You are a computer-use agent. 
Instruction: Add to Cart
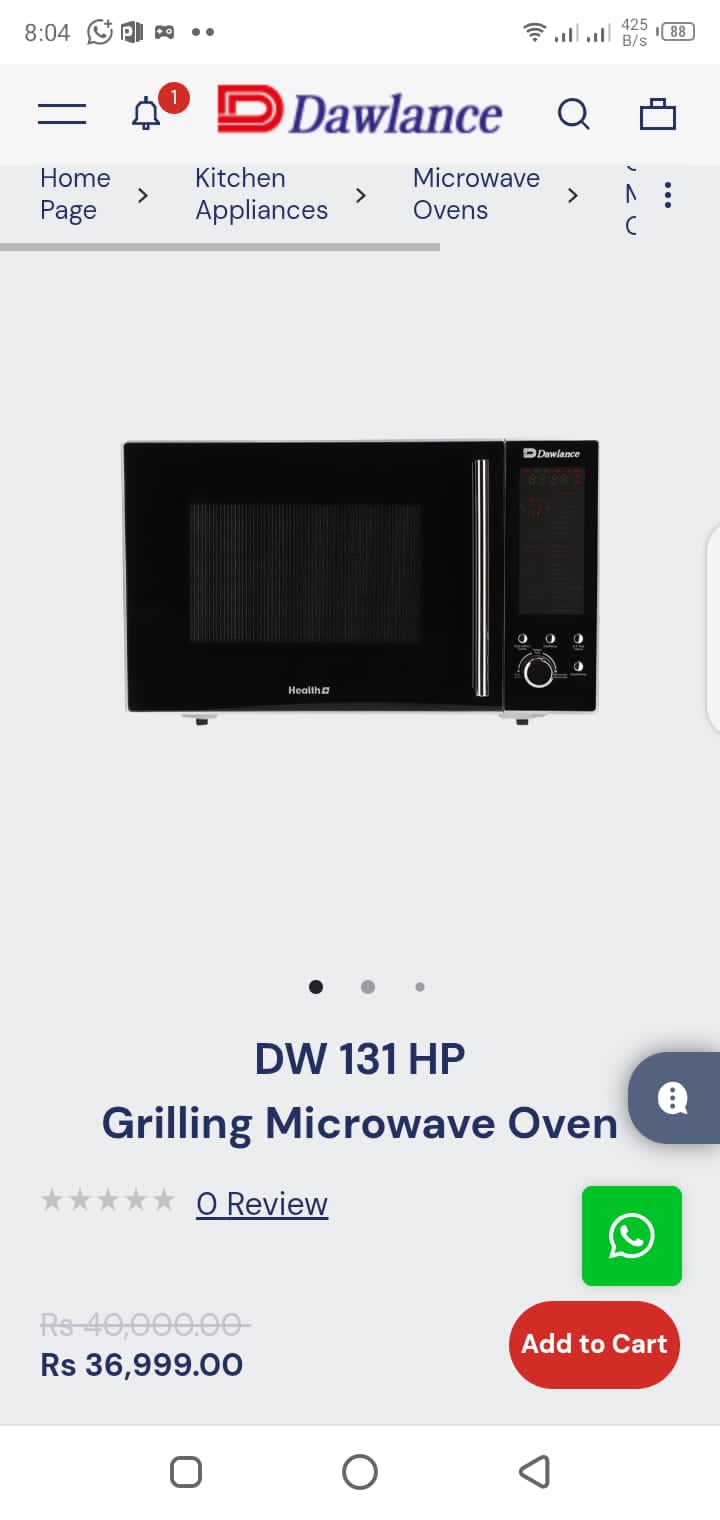[594, 1344]
